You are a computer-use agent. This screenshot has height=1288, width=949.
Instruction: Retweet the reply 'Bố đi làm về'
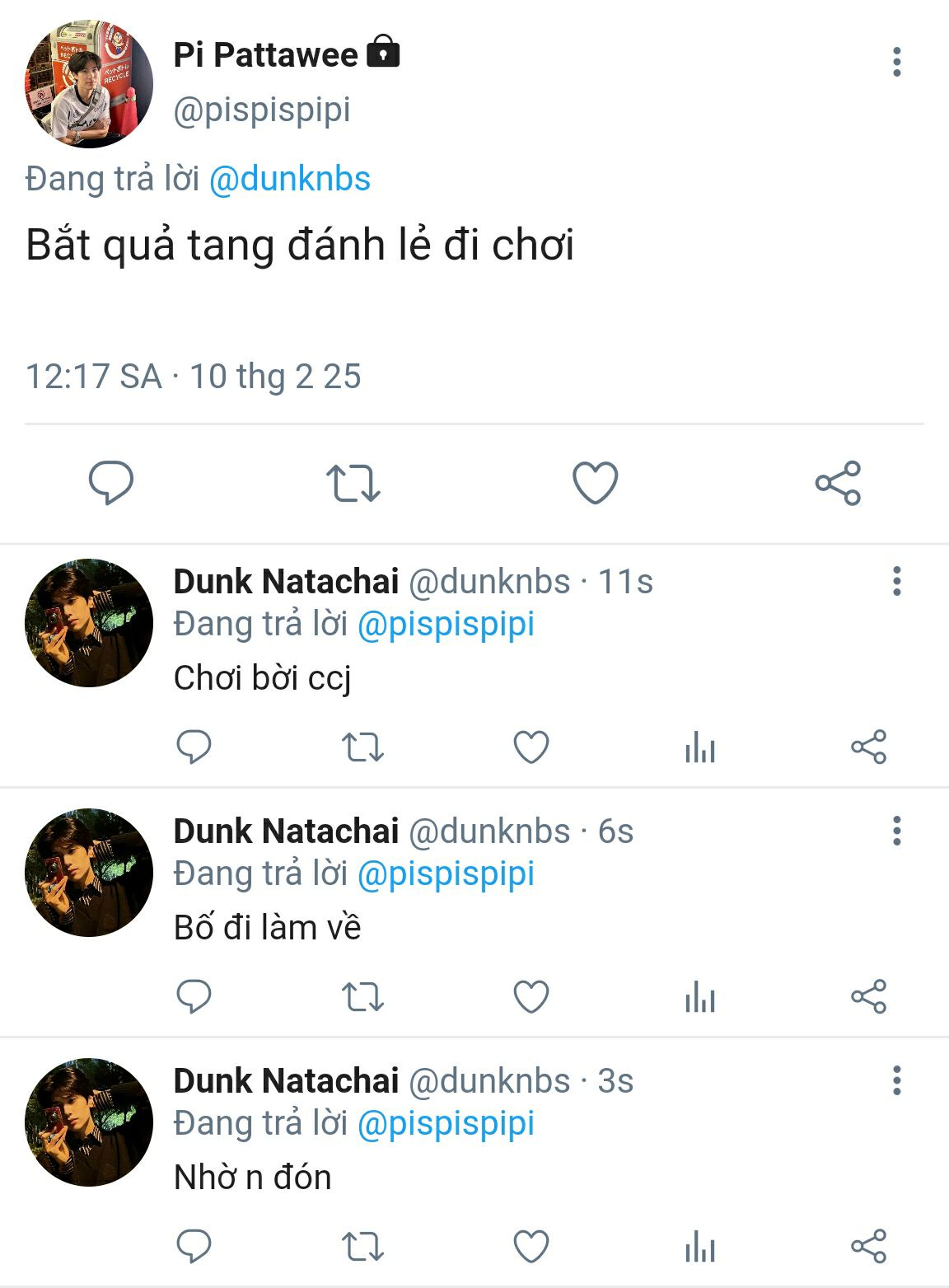(362, 997)
